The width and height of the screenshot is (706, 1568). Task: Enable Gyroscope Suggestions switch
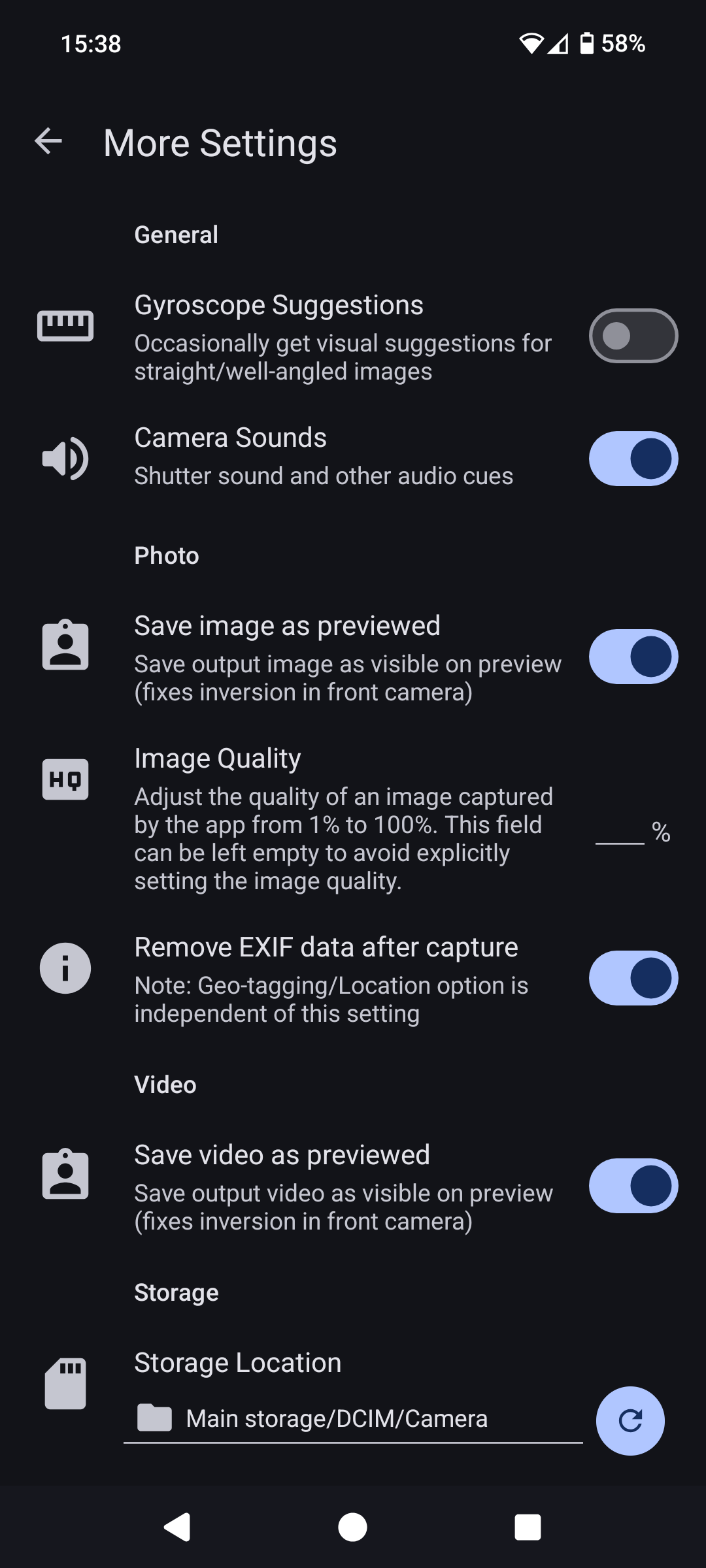633,336
